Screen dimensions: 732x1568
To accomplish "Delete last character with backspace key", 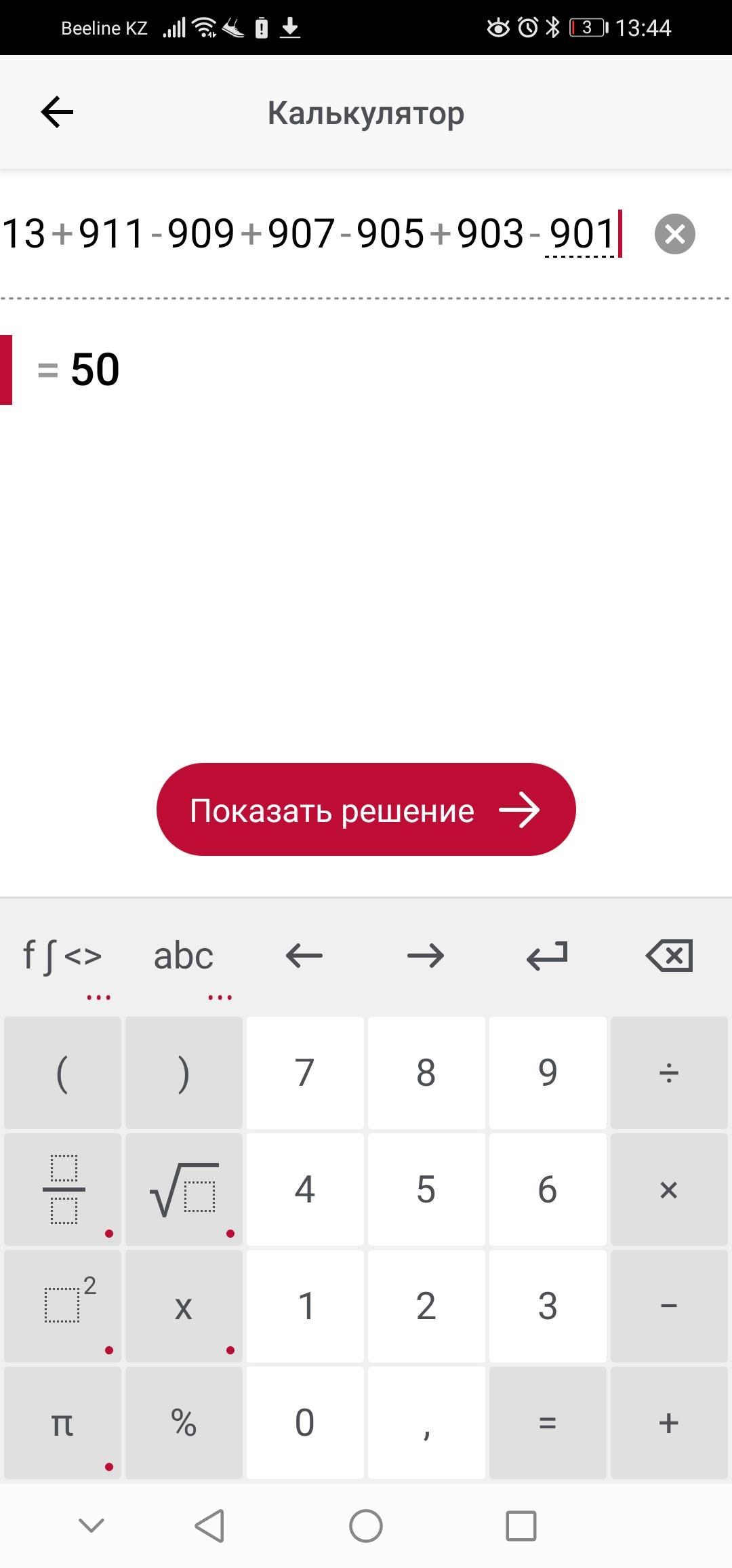I will [669, 956].
